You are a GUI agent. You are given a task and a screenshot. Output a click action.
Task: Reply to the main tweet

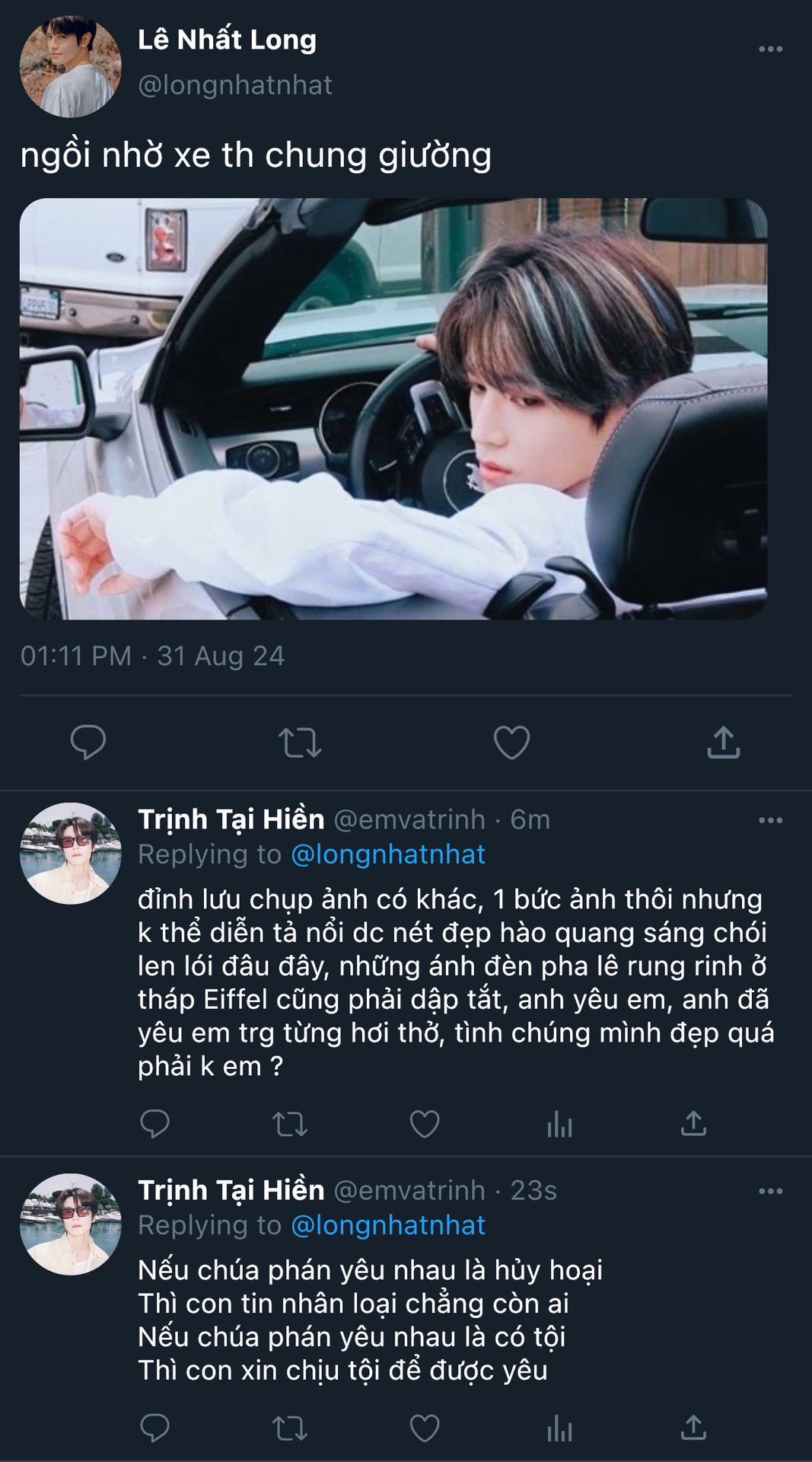[x=88, y=742]
